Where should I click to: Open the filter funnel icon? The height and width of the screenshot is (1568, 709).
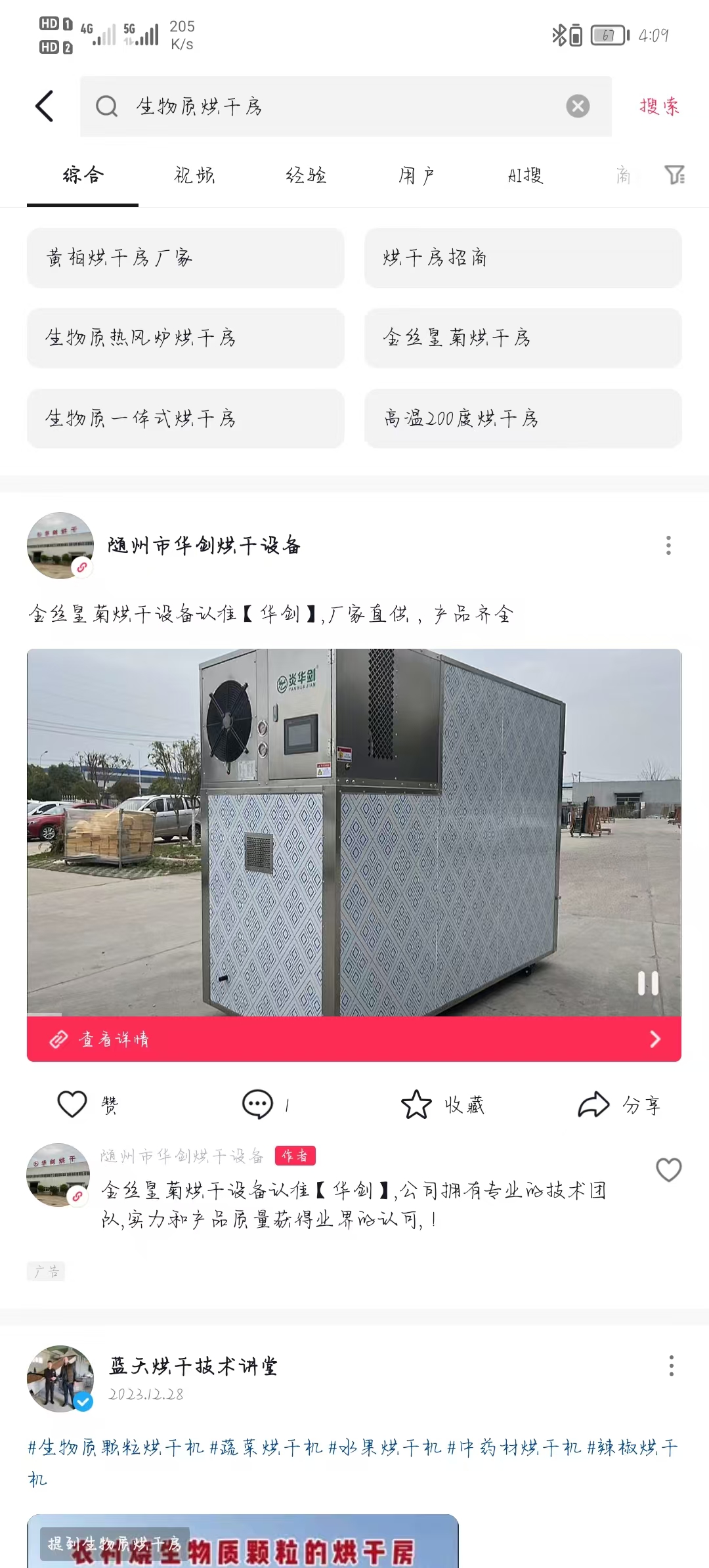[x=674, y=175]
